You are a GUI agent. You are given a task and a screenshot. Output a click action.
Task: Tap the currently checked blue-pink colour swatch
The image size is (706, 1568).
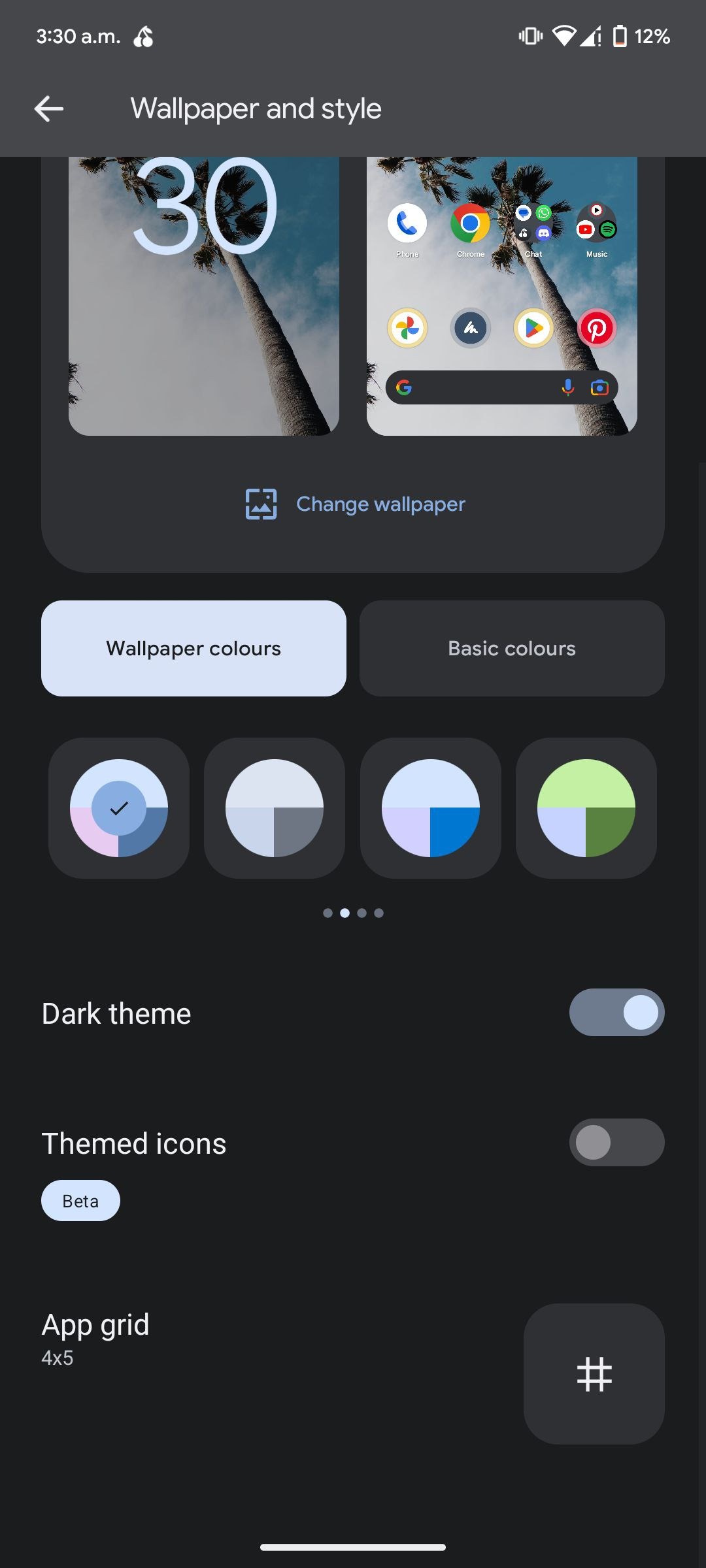119,808
